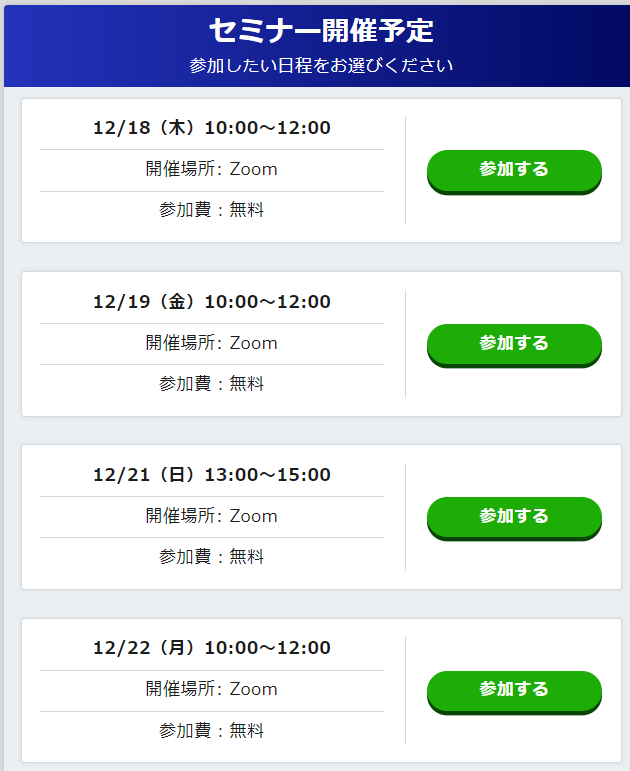Viewport: 630px width, 771px height.
Task: Join the 12/18 (木) seminar
Action: (x=514, y=170)
